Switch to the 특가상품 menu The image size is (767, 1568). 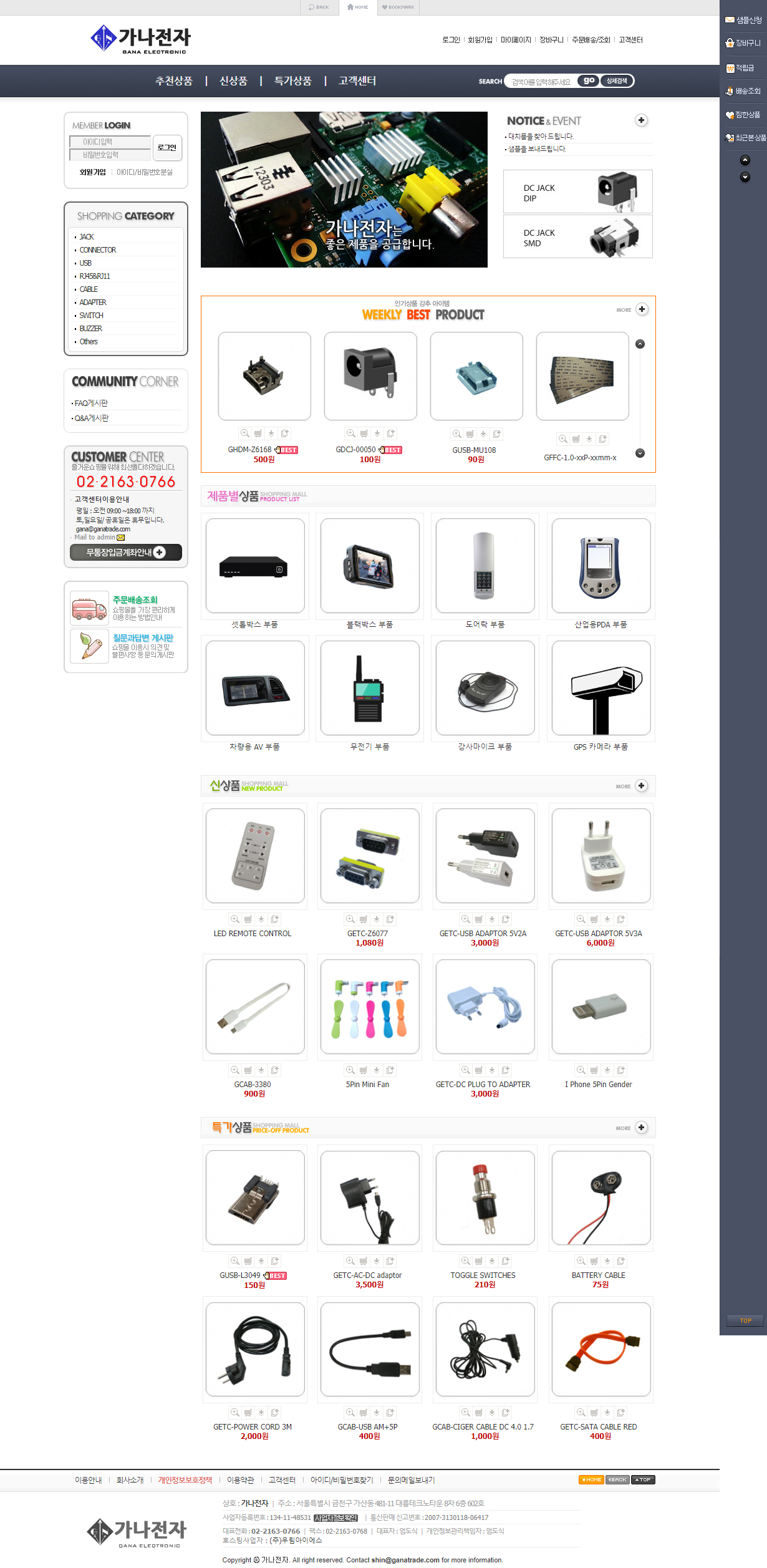coord(292,81)
